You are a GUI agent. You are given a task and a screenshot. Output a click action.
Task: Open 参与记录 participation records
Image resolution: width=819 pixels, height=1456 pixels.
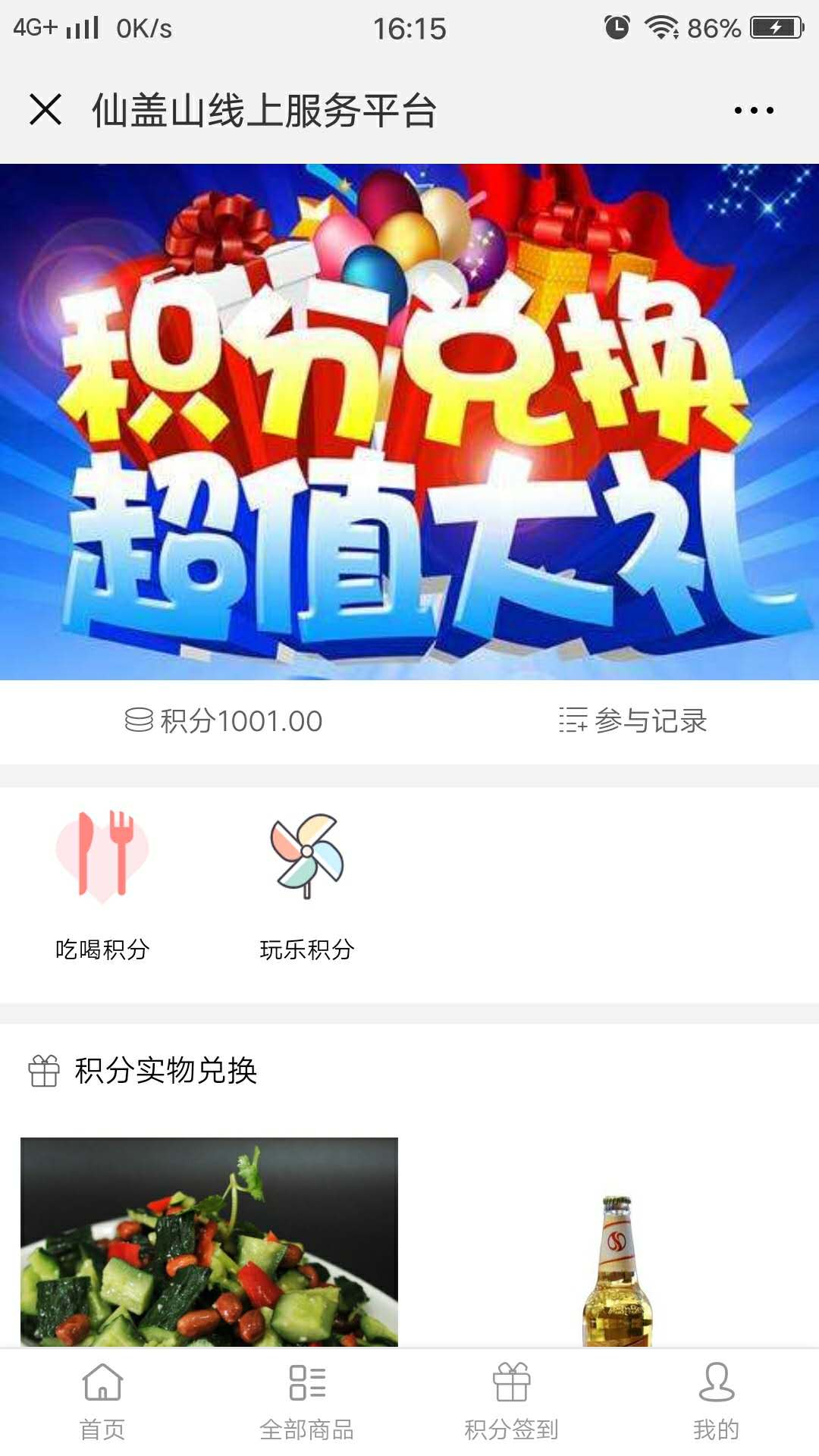coord(632,720)
